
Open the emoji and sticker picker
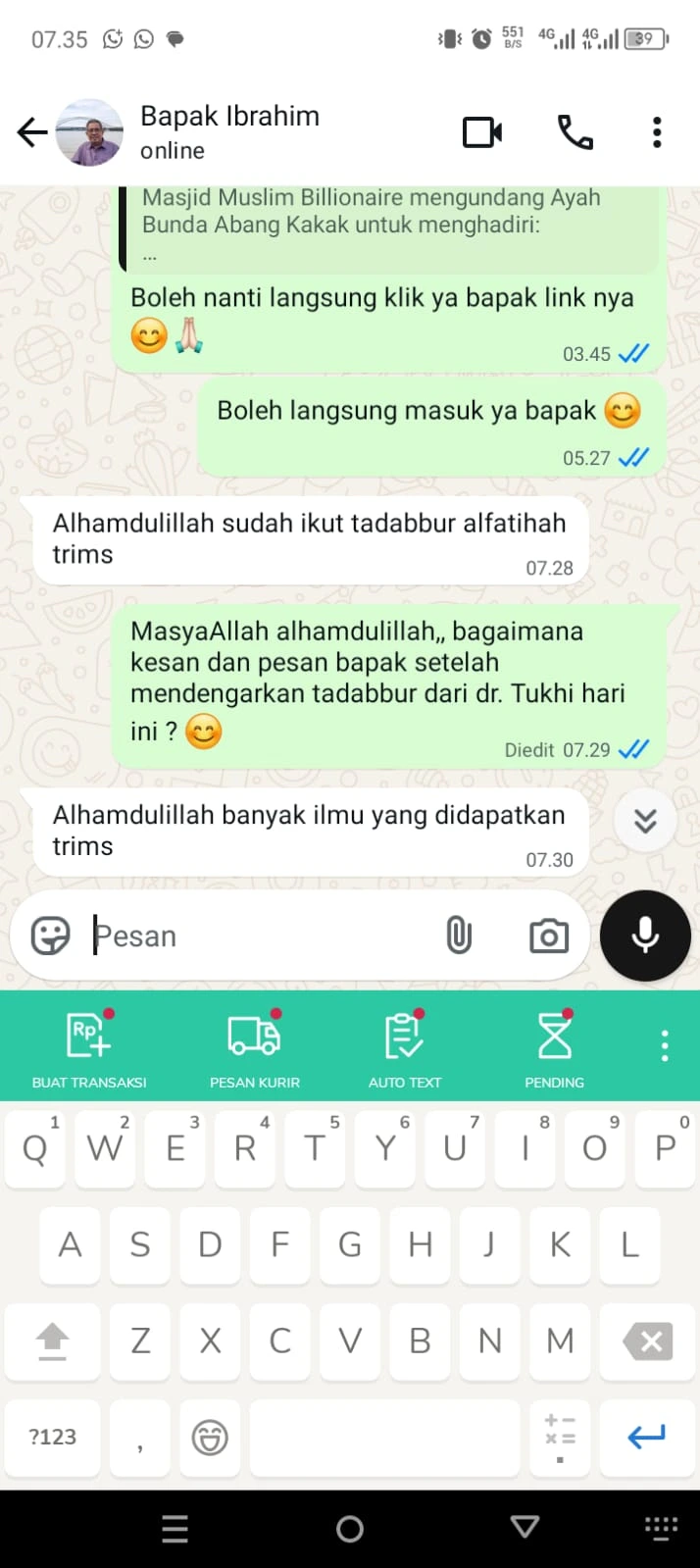pyautogui.click(x=50, y=936)
